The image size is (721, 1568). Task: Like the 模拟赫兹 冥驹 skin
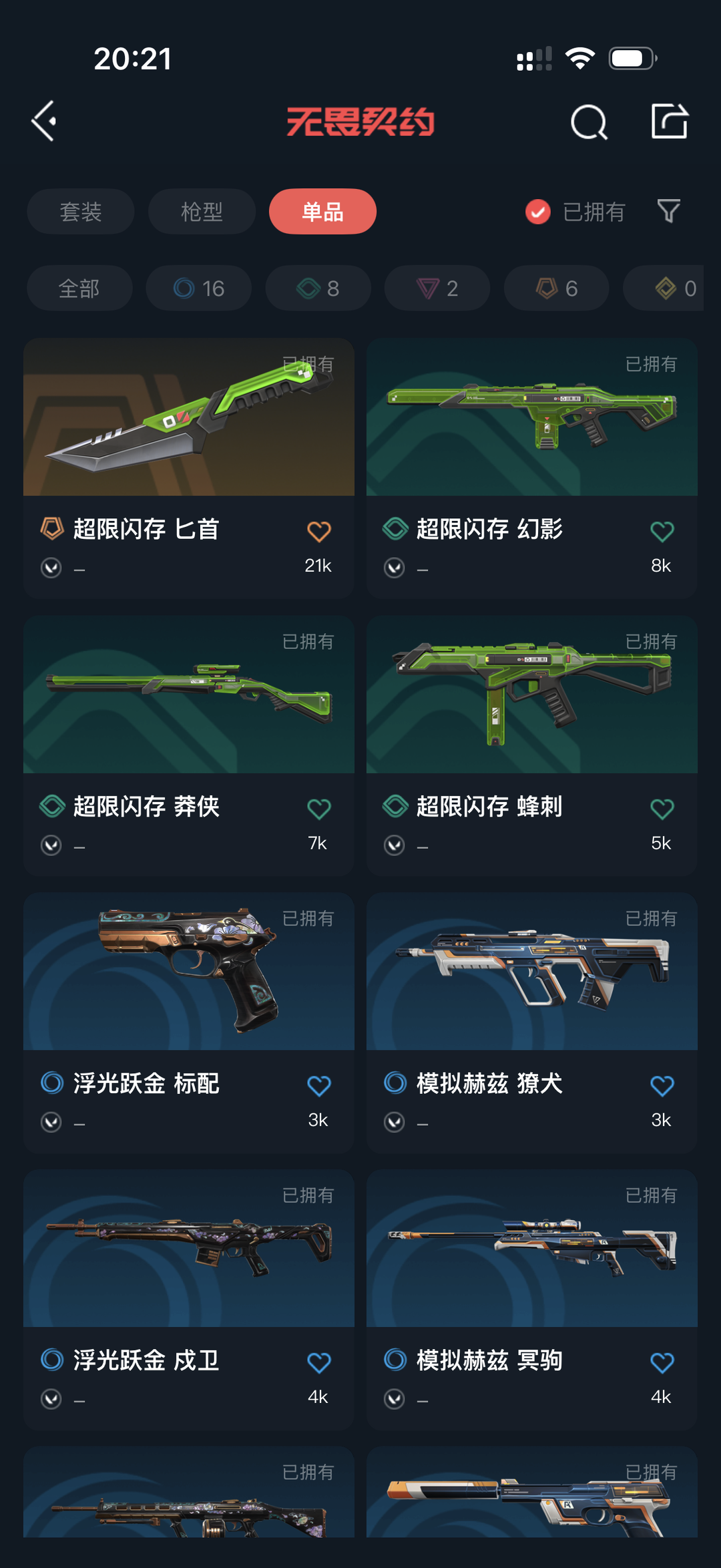662,1362
